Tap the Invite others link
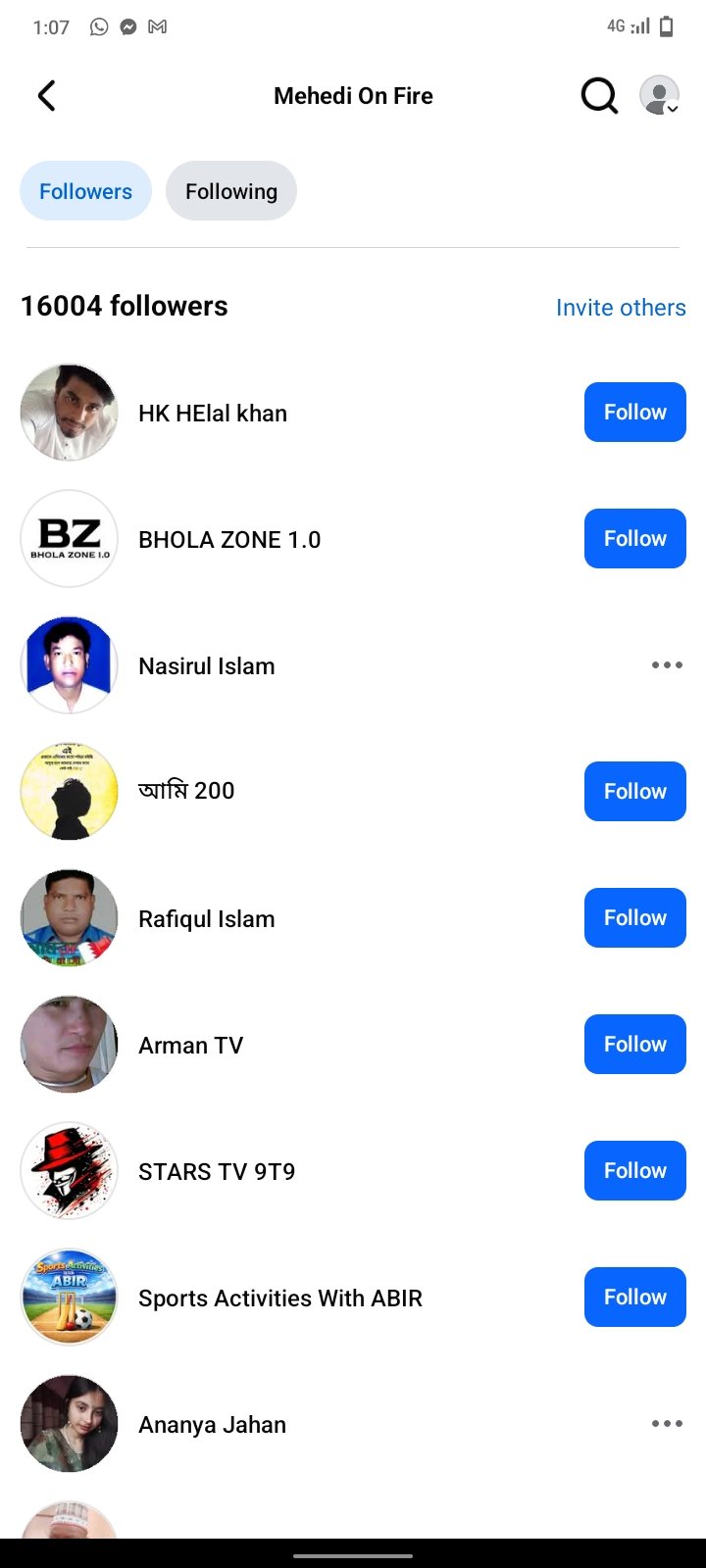Screen dimensions: 706x1568 click(x=621, y=308)
